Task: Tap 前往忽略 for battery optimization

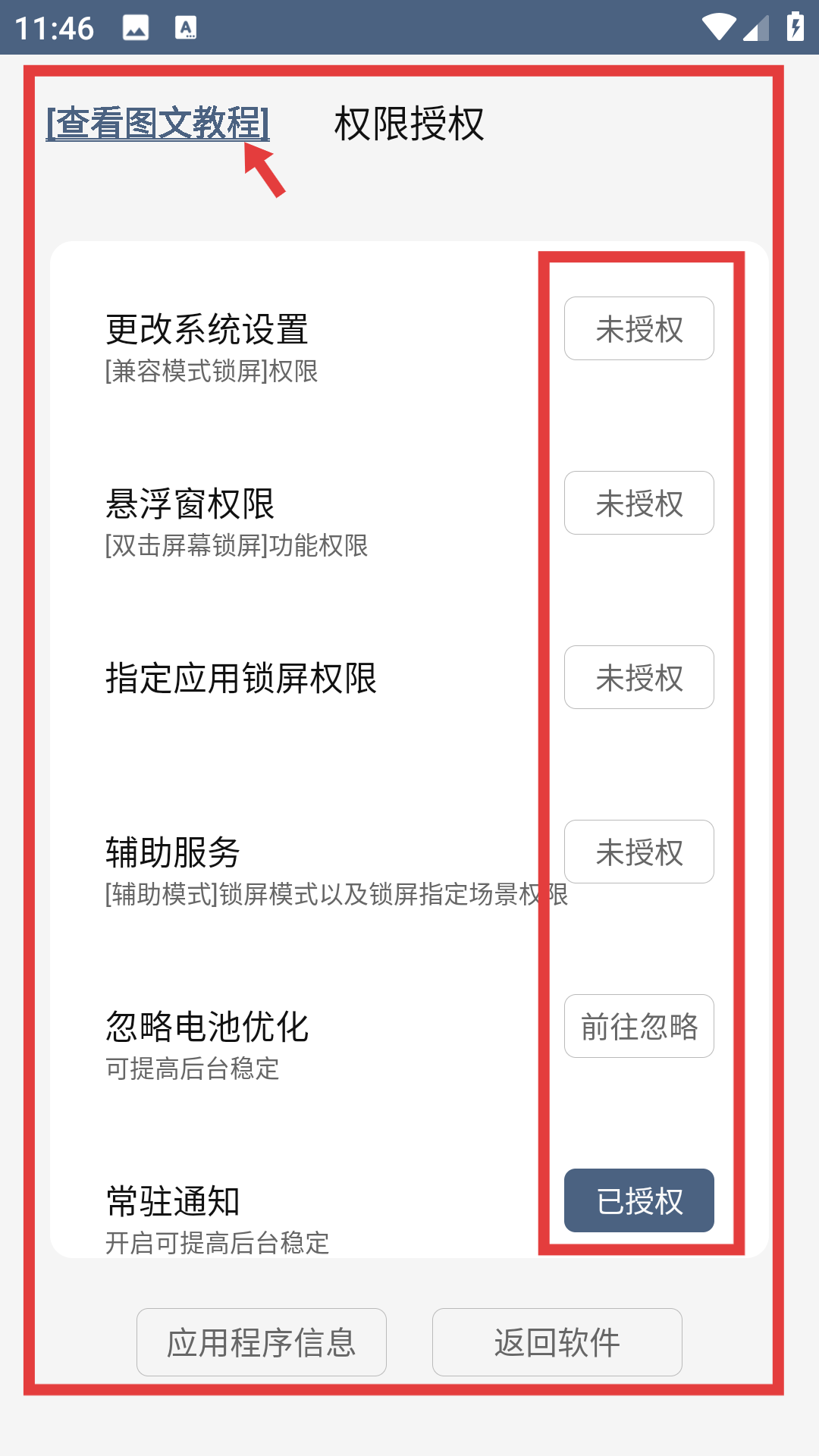Action: [x=639, y=1026]
